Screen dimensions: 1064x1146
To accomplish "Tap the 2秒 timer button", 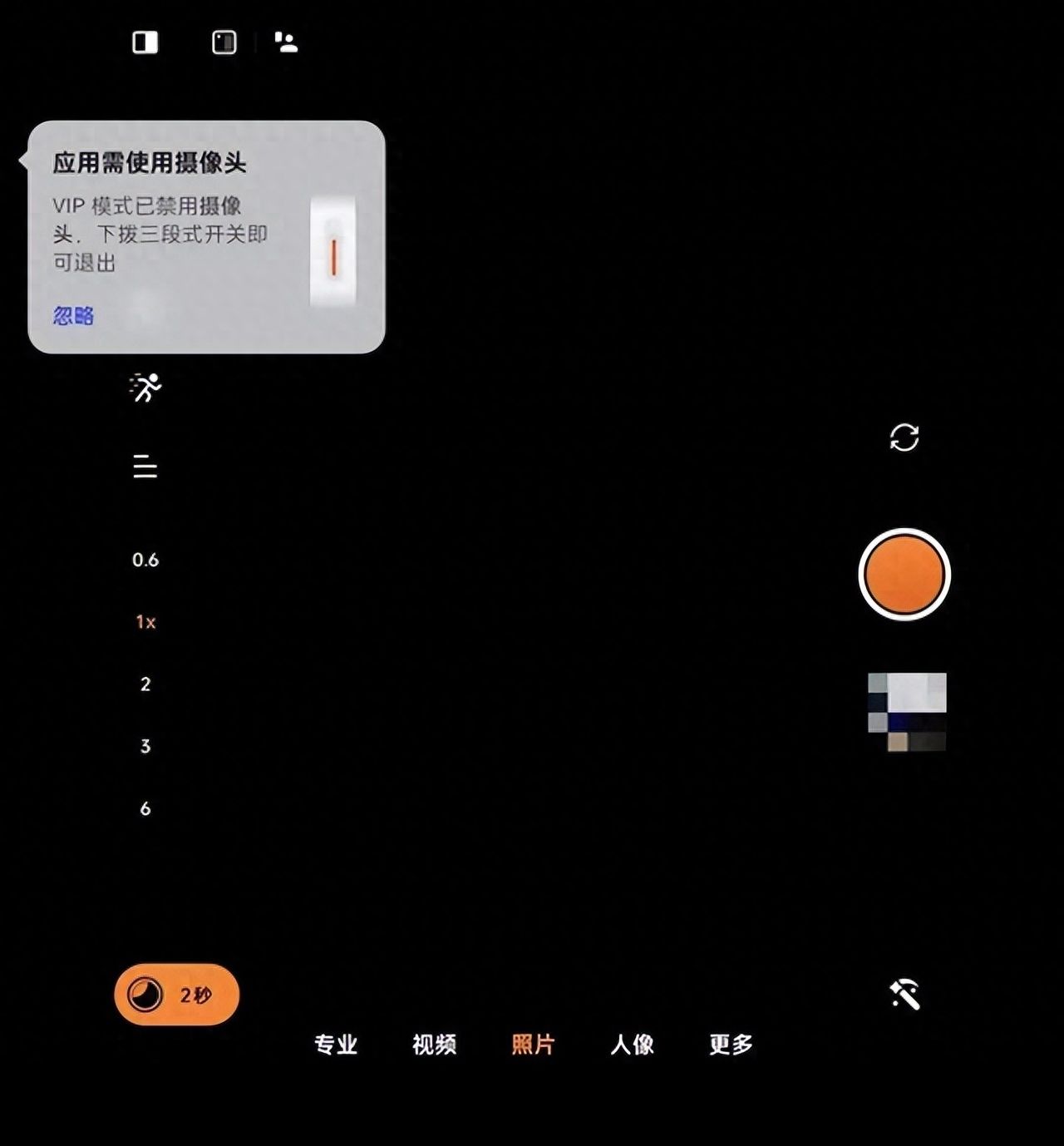I will coord(176,995).
